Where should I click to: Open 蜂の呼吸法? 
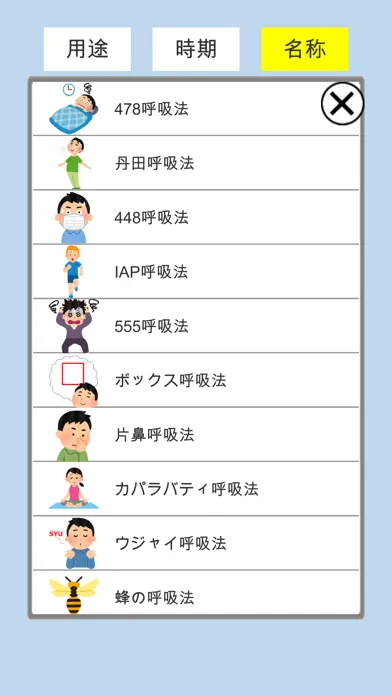tap(196, 593)
